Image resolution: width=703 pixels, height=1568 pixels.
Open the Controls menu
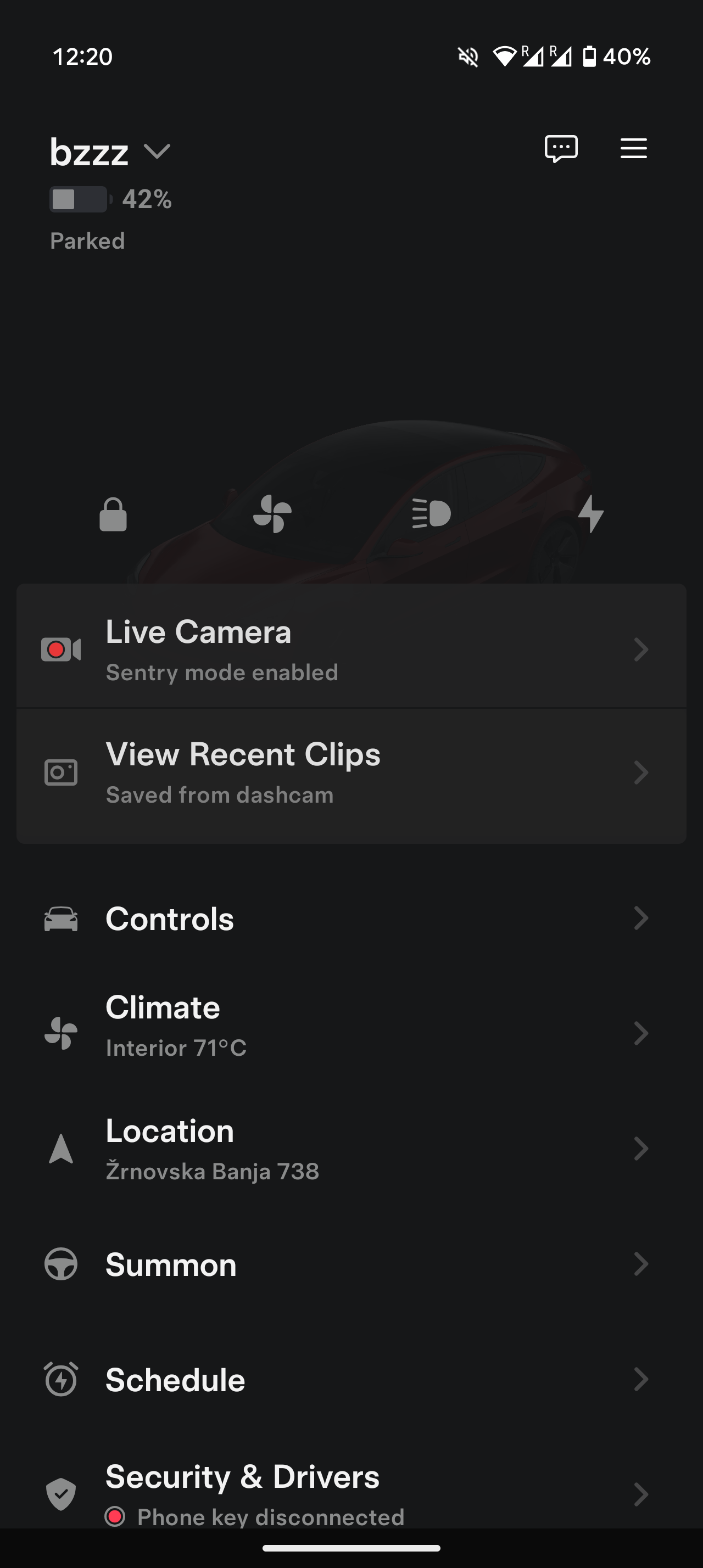point(351,918)
